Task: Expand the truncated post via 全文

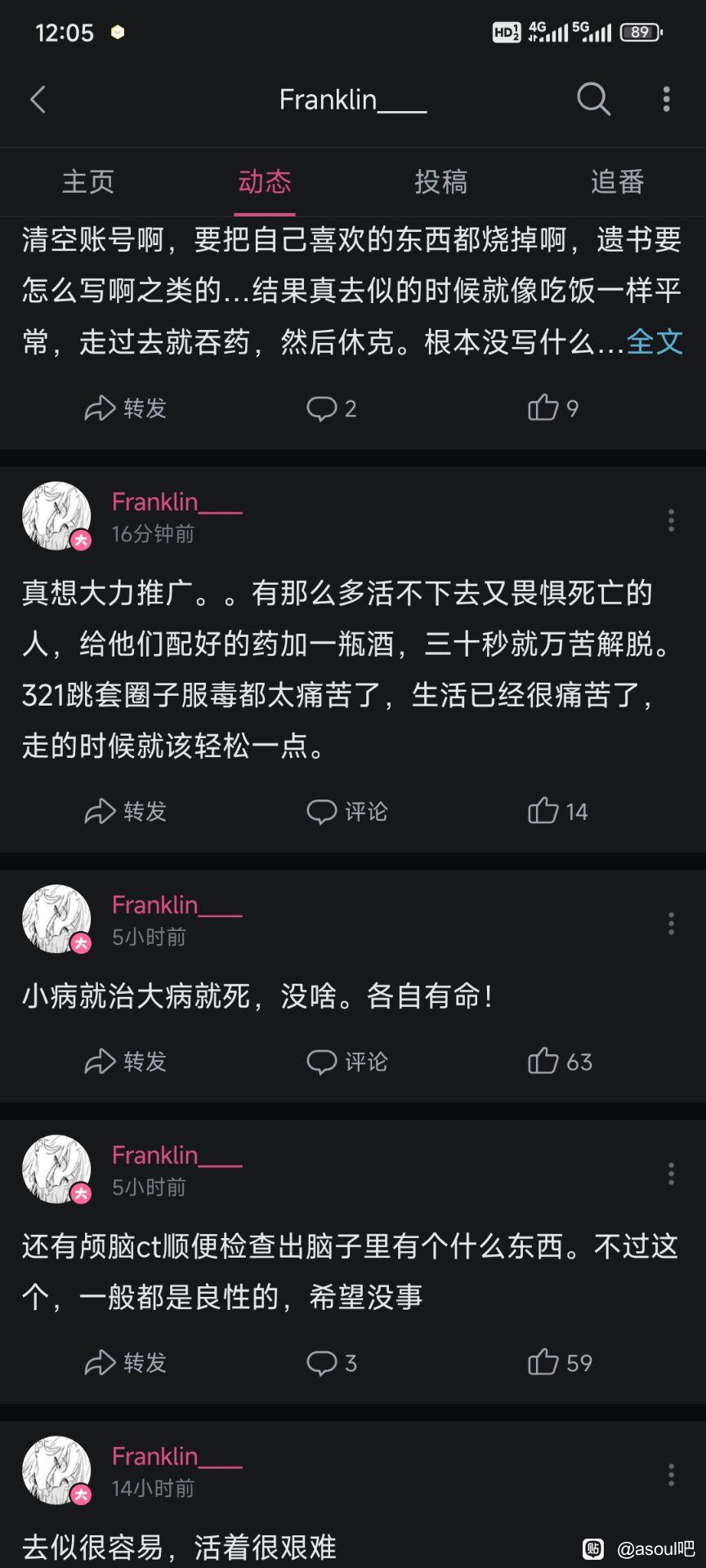Action: 655,342
